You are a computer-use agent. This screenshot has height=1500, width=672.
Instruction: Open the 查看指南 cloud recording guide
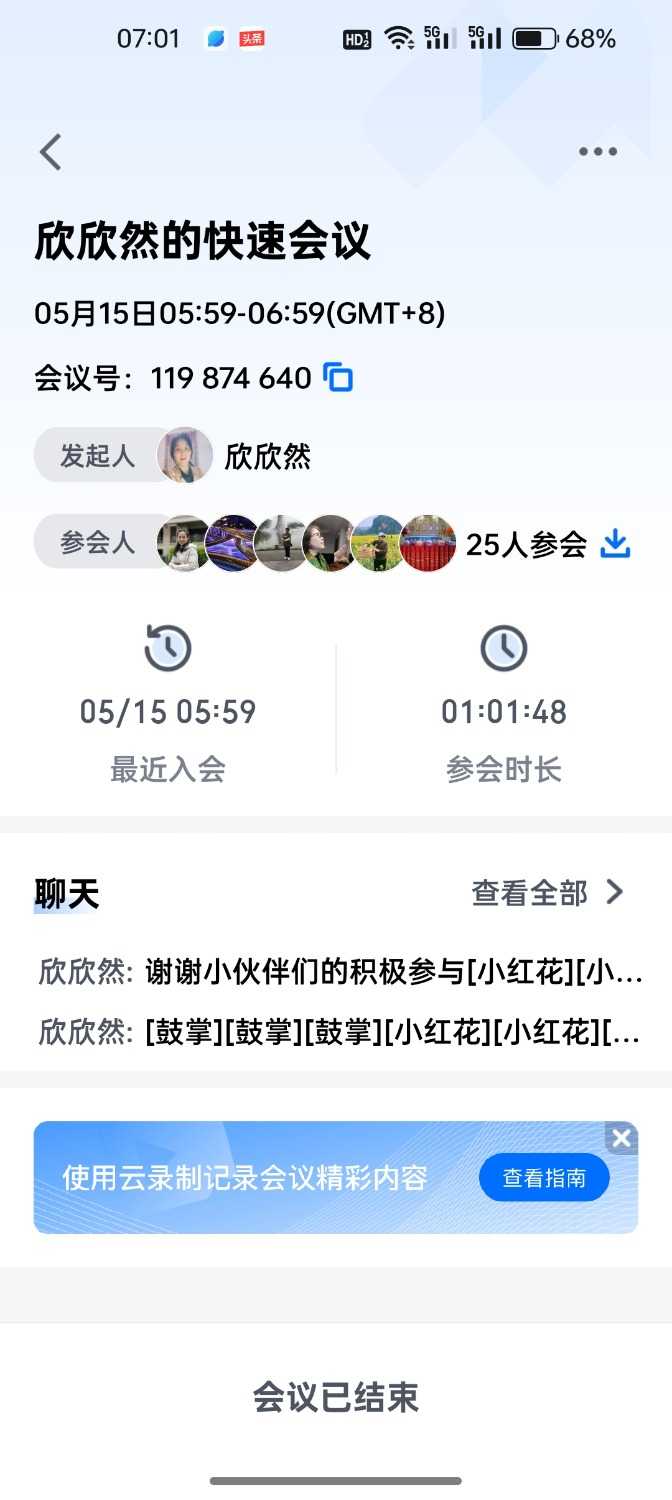point(544,1178)
